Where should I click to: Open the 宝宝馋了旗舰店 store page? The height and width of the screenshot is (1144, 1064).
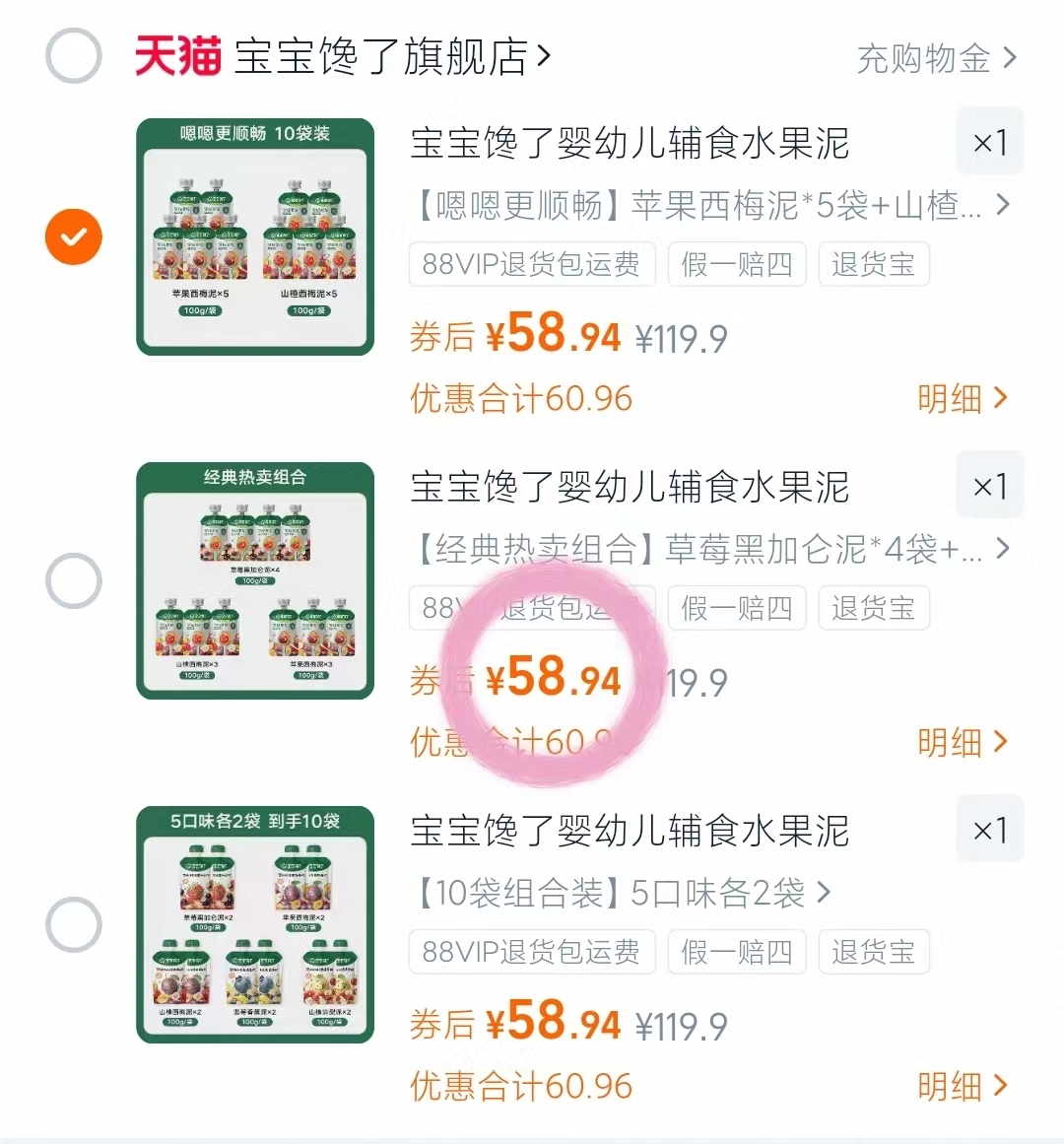[x=384, y=56]
